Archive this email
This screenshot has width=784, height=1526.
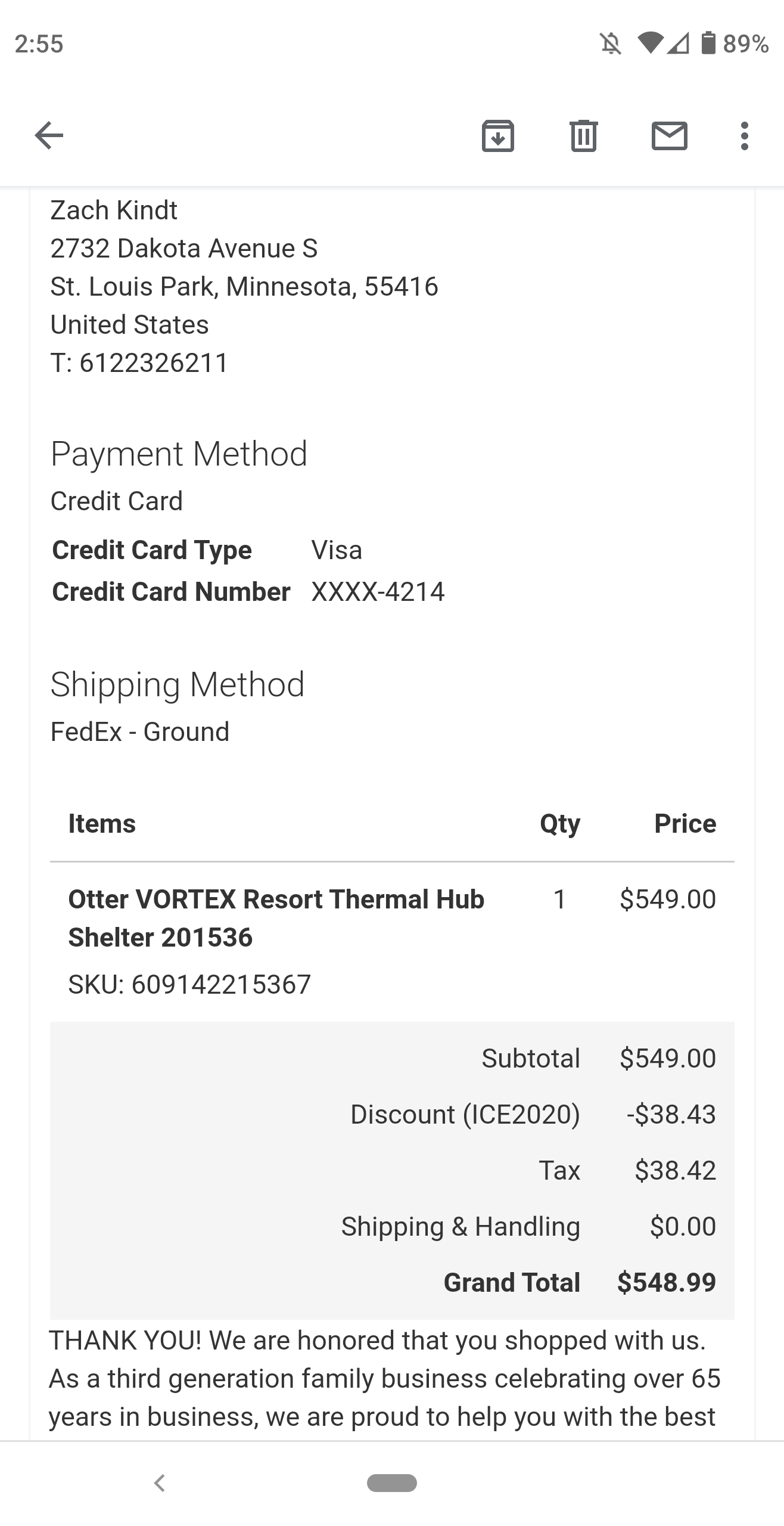[x=497, y=136]
